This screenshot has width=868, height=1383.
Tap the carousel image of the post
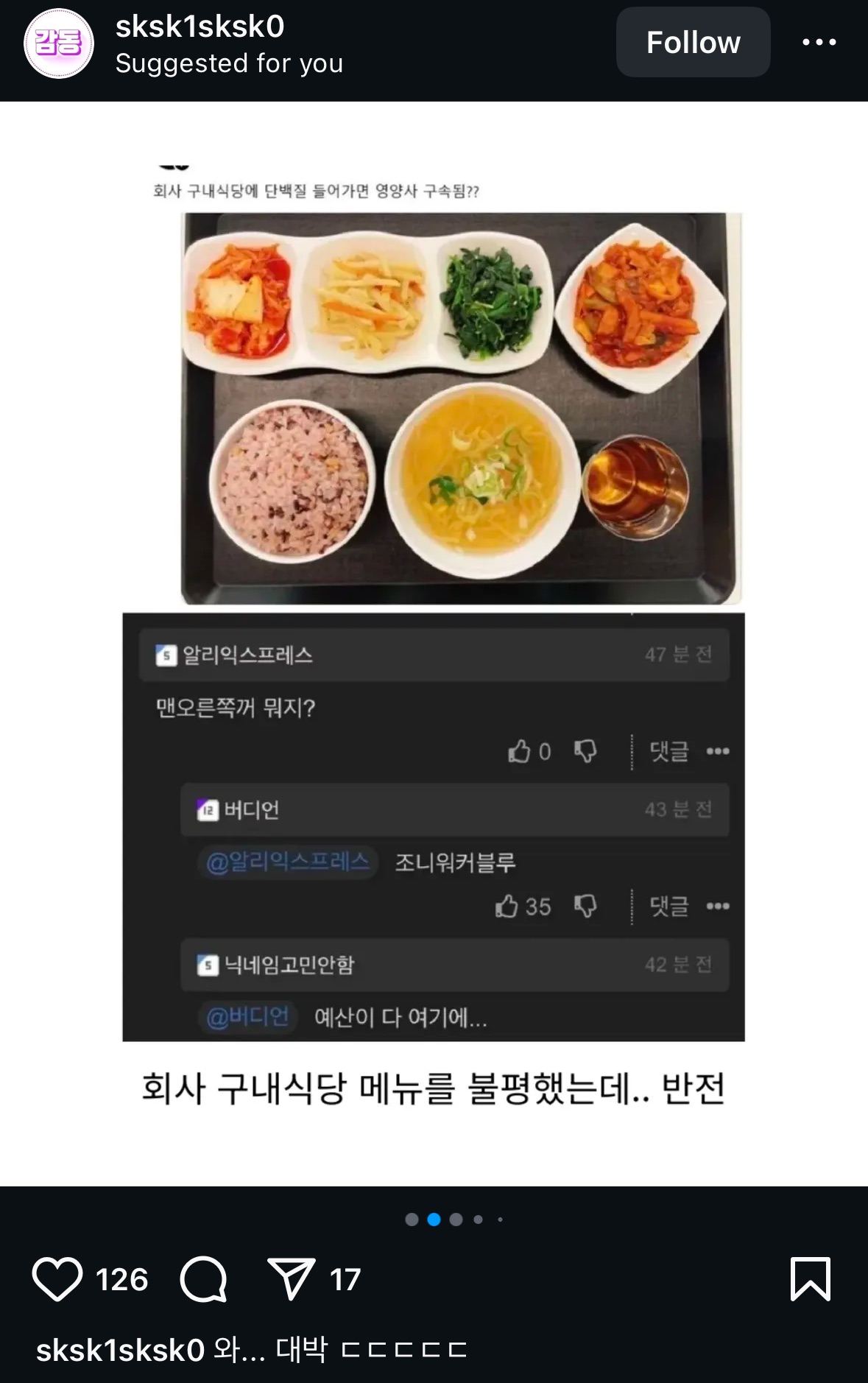(434, 641)
